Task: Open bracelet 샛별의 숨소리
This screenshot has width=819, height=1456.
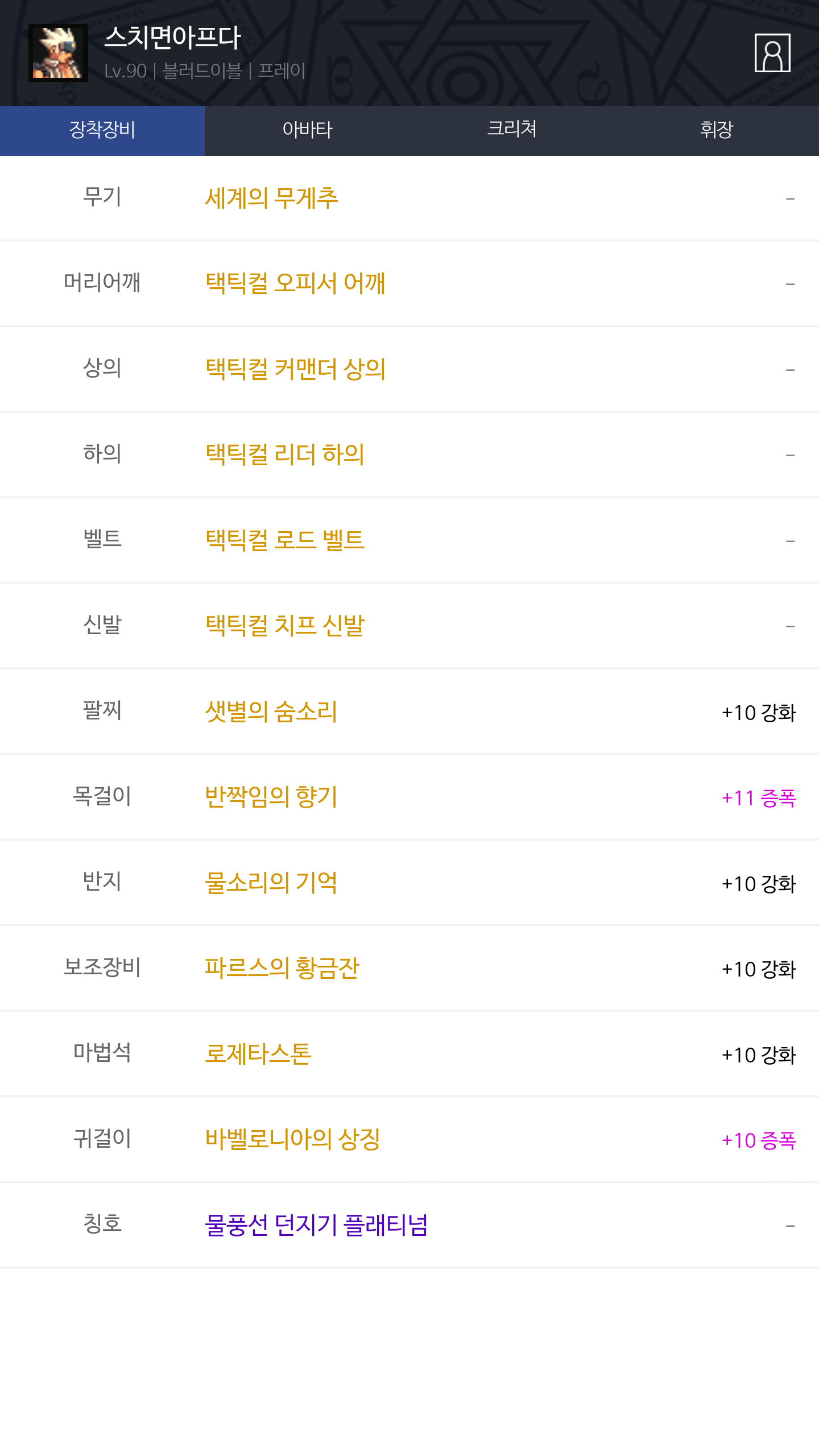Action: [271, 712]
